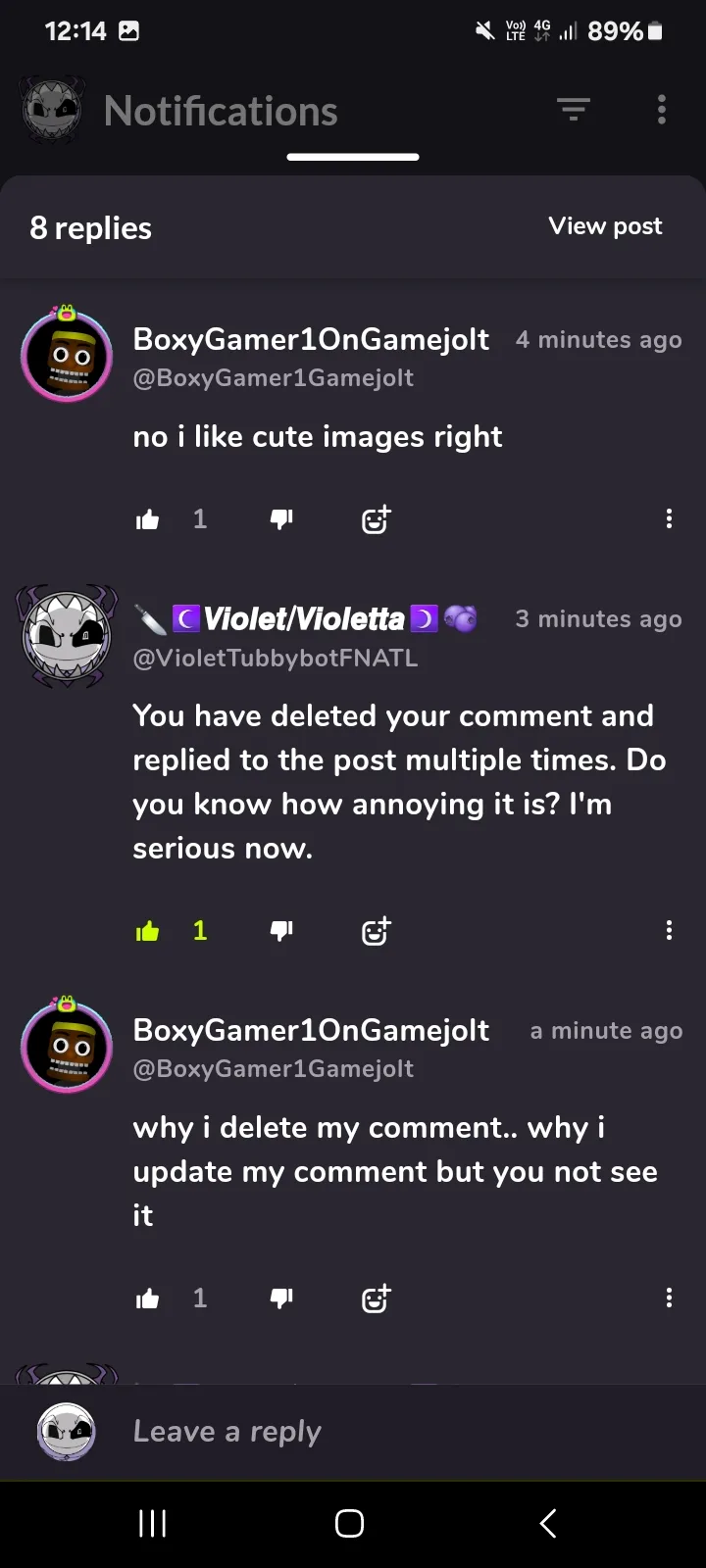Remove like from Violet/Violetta's reply
Image resolution: width=706 pixels, height=1568 pixels.
coord(148,931)
